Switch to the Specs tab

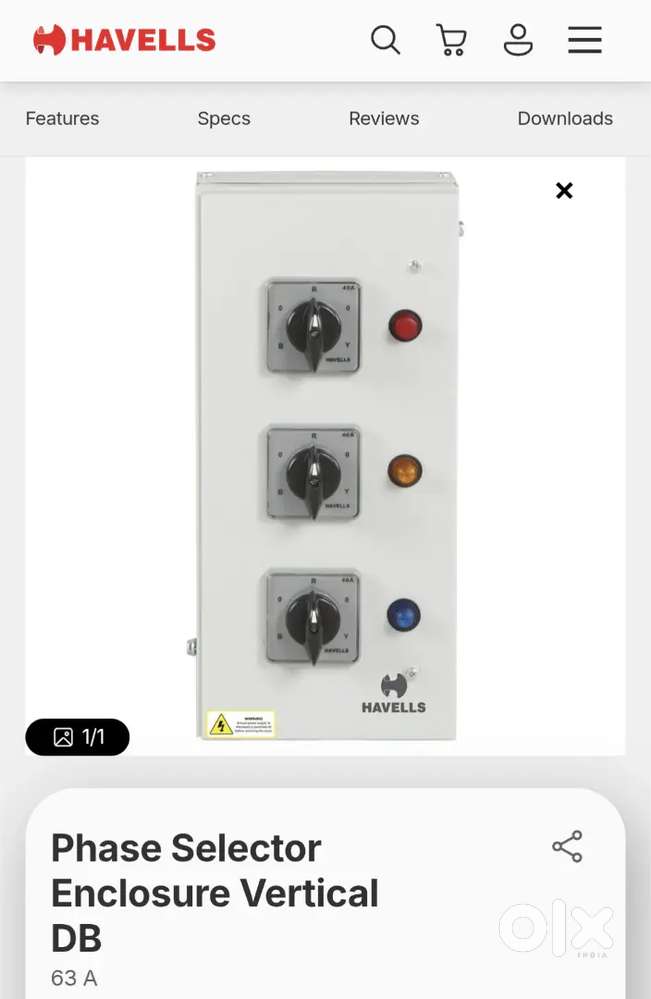[224, 119]
